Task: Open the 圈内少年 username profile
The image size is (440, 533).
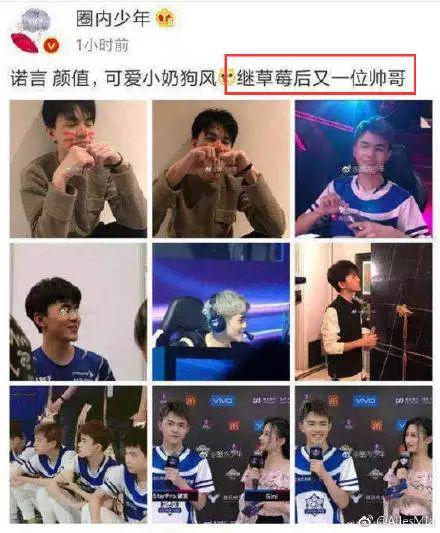Action: (x=113, y=18)
